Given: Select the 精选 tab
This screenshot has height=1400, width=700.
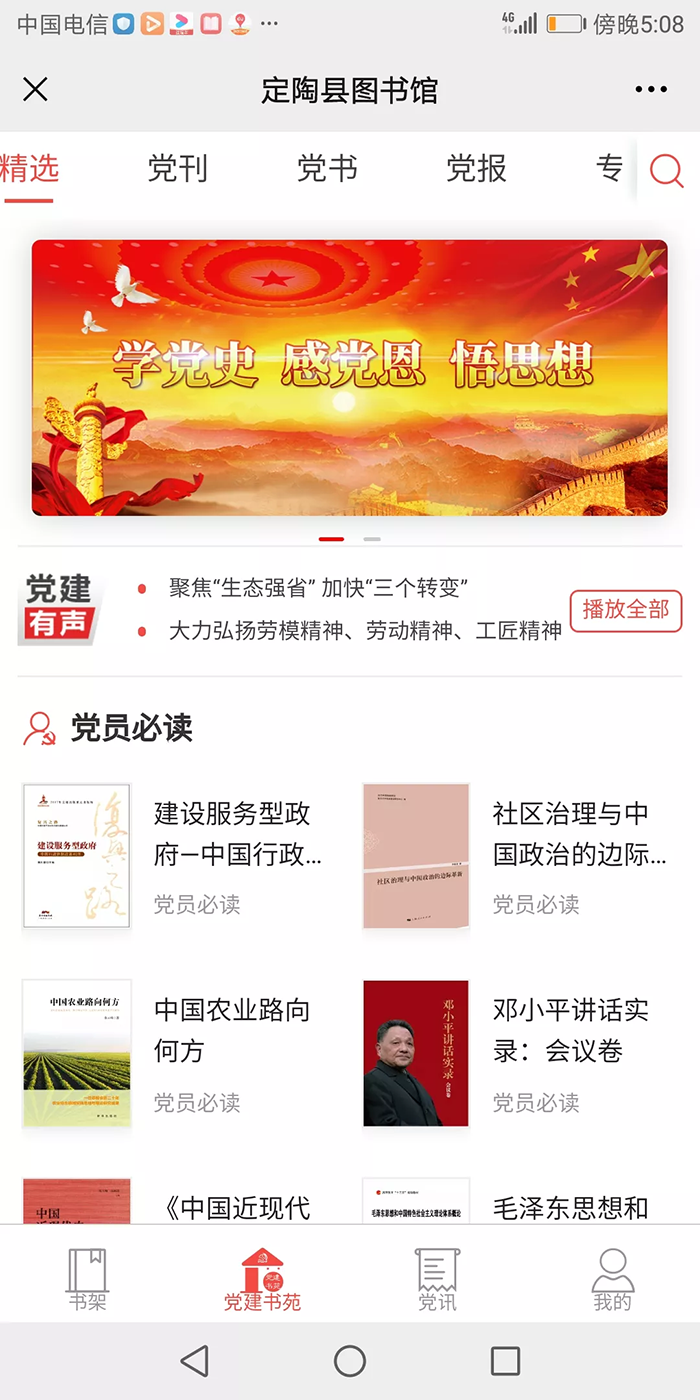Looking at the screenshot, I should (x=30, y=169).
